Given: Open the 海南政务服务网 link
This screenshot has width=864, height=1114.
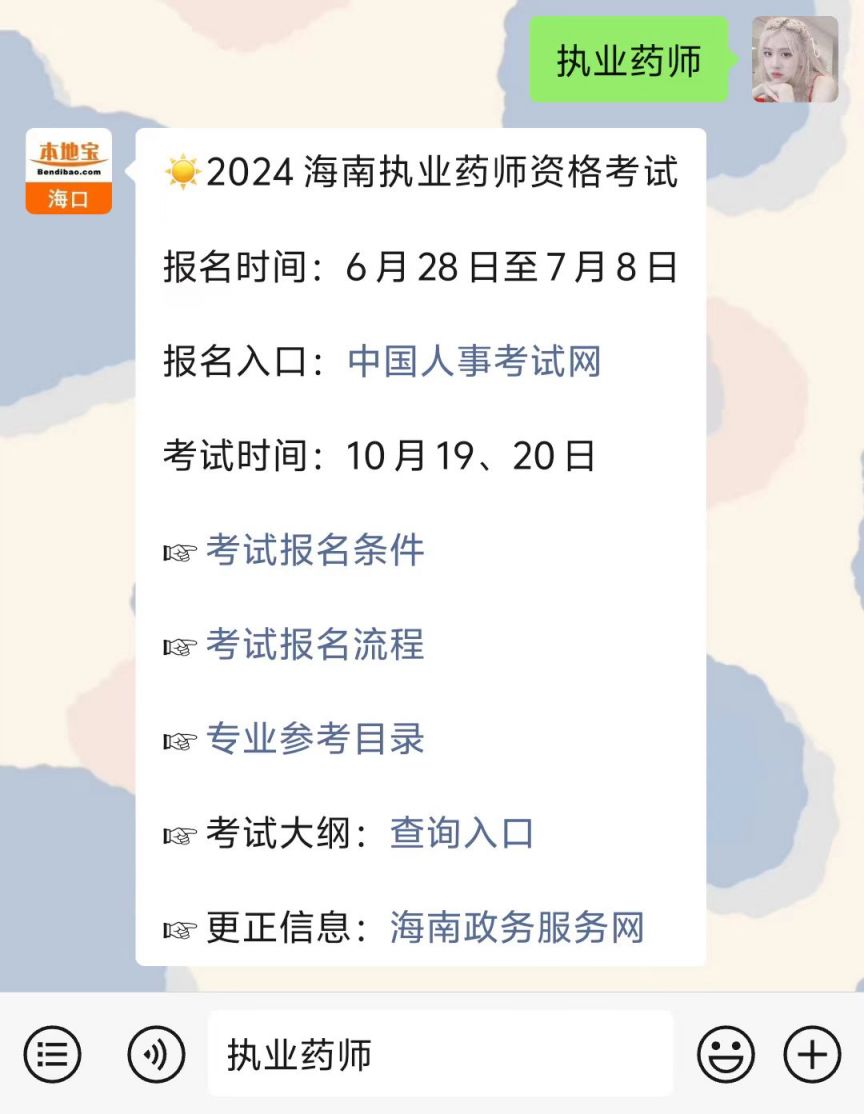Looking at the screenshot, I should [516, 927].
